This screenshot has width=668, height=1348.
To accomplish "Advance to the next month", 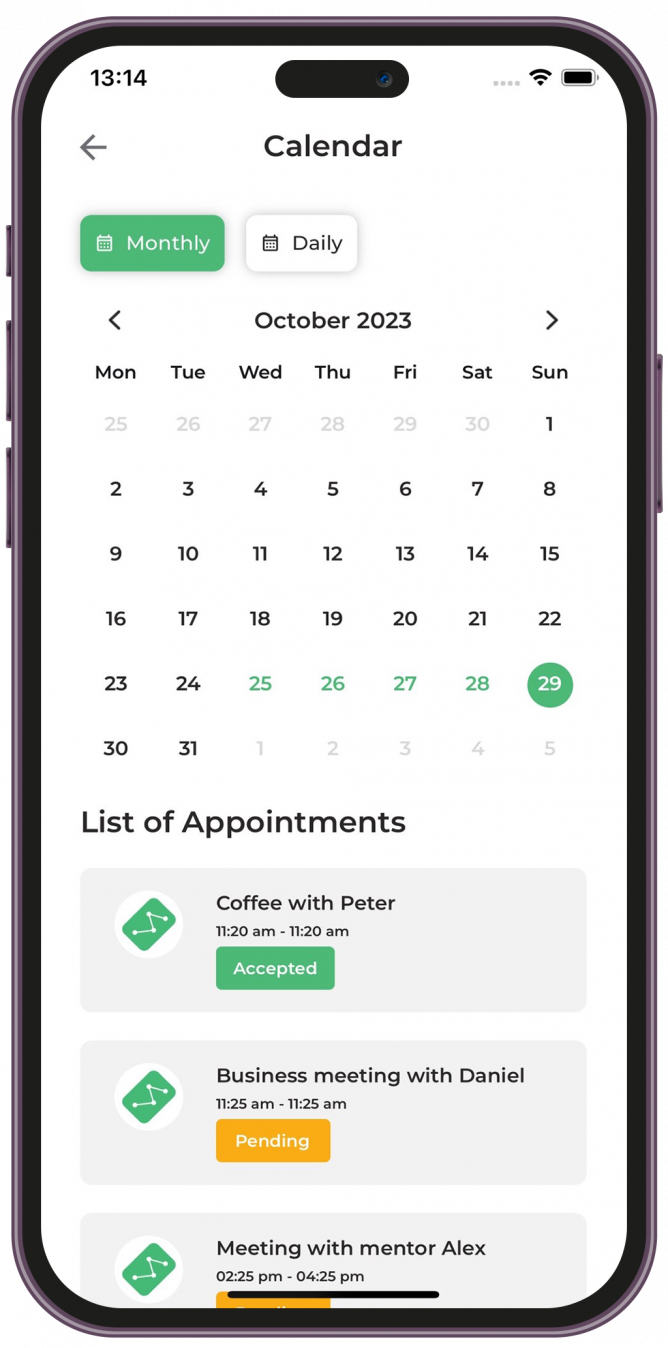I will tap(551, 320).
